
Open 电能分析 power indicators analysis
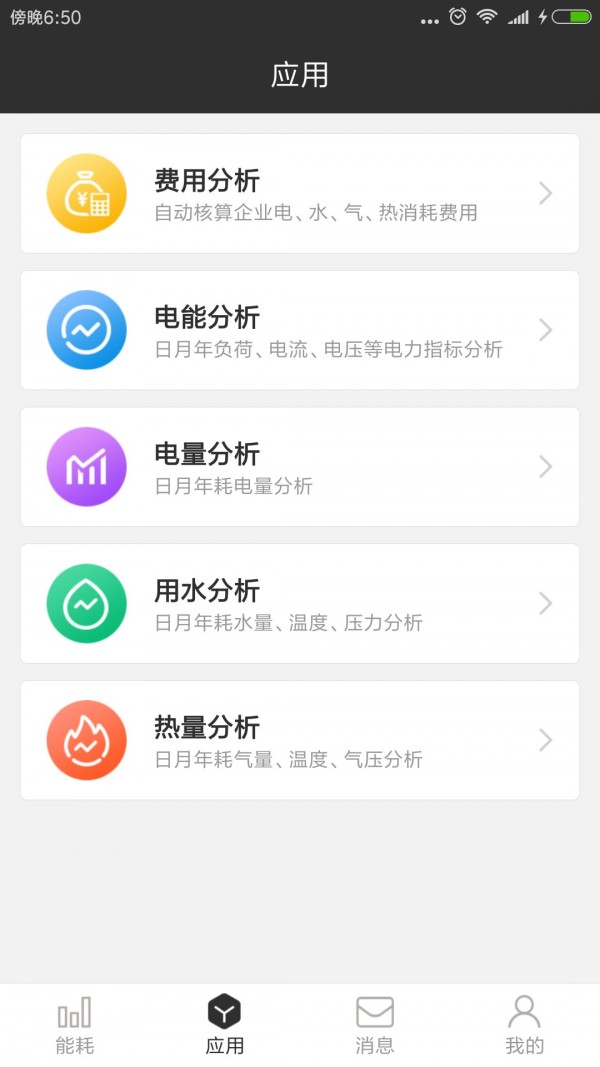click(300, 330)
